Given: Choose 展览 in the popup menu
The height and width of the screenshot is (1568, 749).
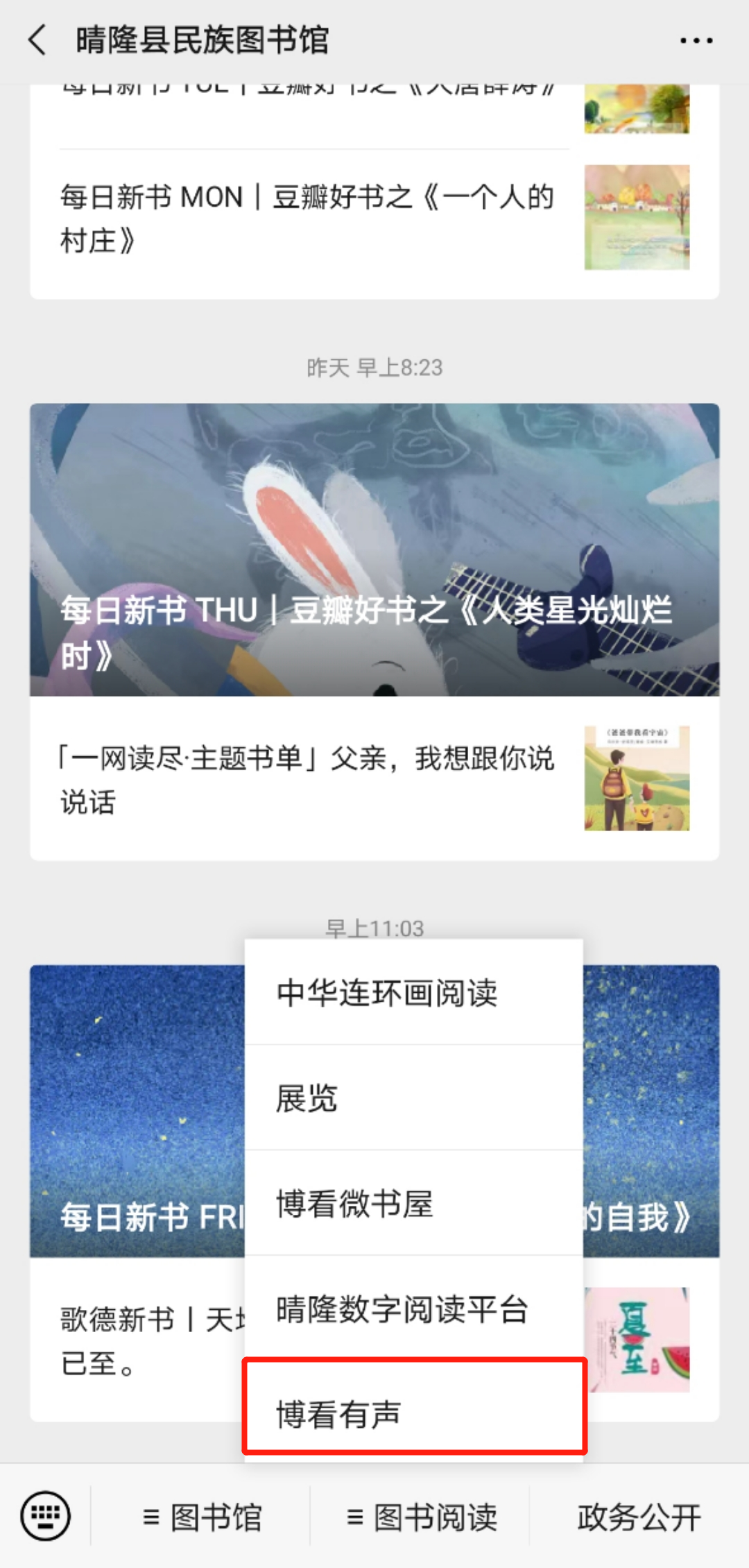Looking at the screenshot, I should point(413,1098).
